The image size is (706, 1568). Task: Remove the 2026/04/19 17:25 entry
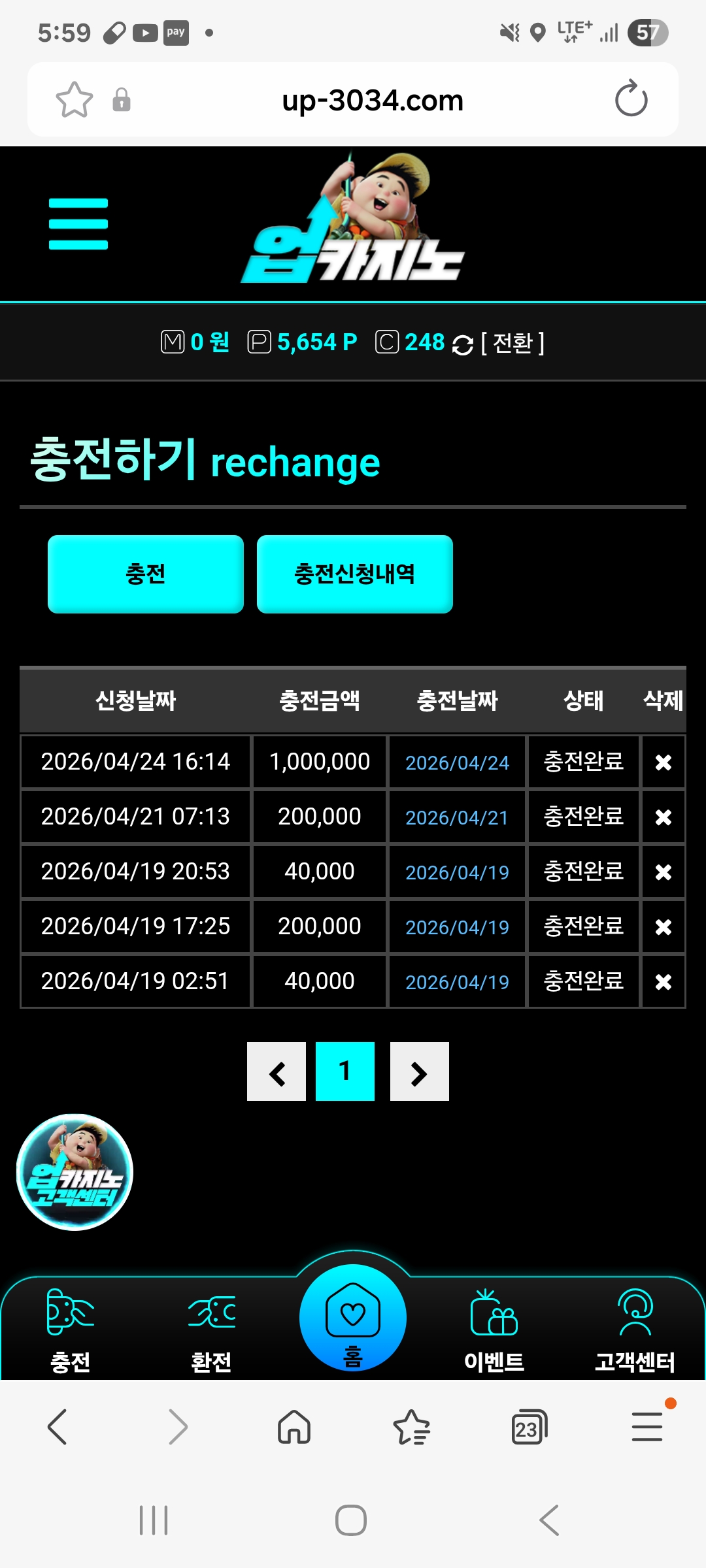[663, 926]
